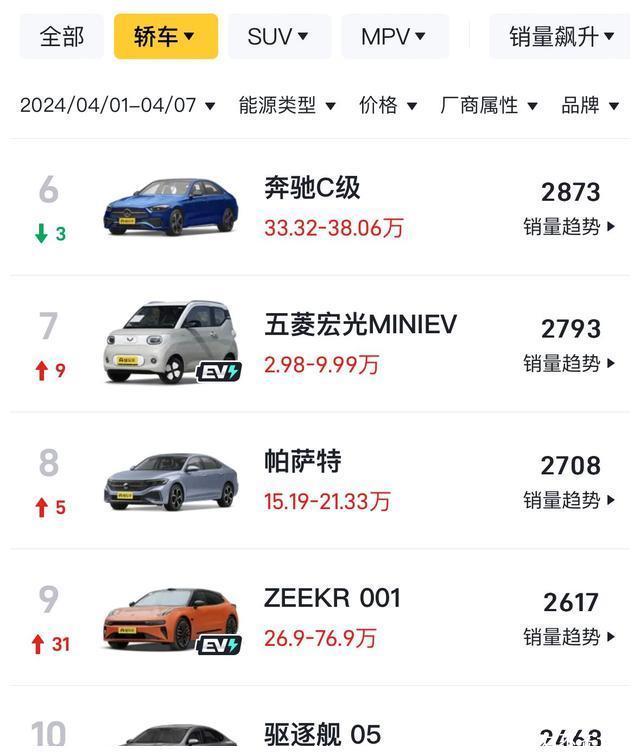The image size is (640, 756).
Task: Open the SUV category dropdown
Action: point(279,37)
